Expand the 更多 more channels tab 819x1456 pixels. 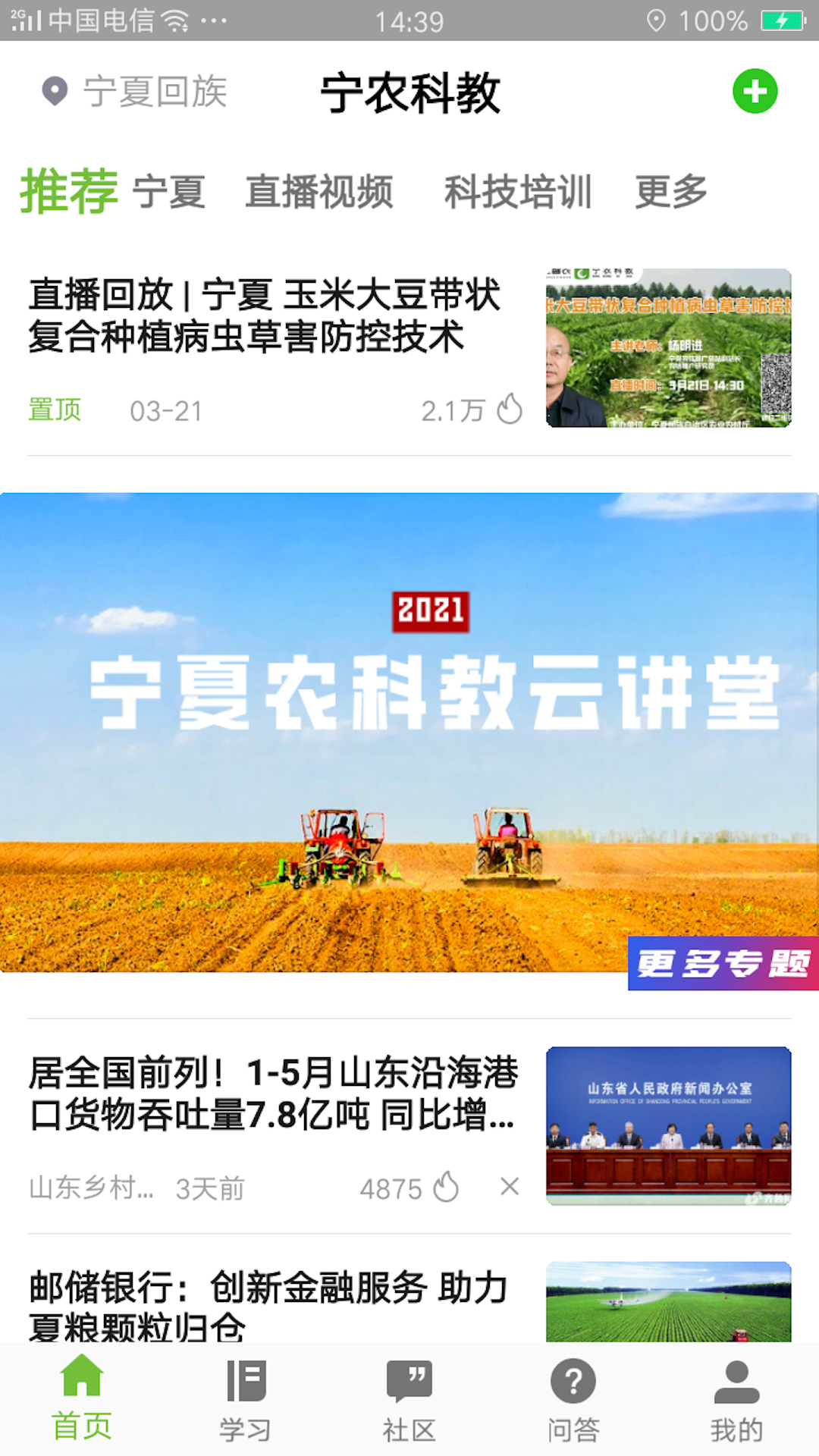(x=672, y=191)
